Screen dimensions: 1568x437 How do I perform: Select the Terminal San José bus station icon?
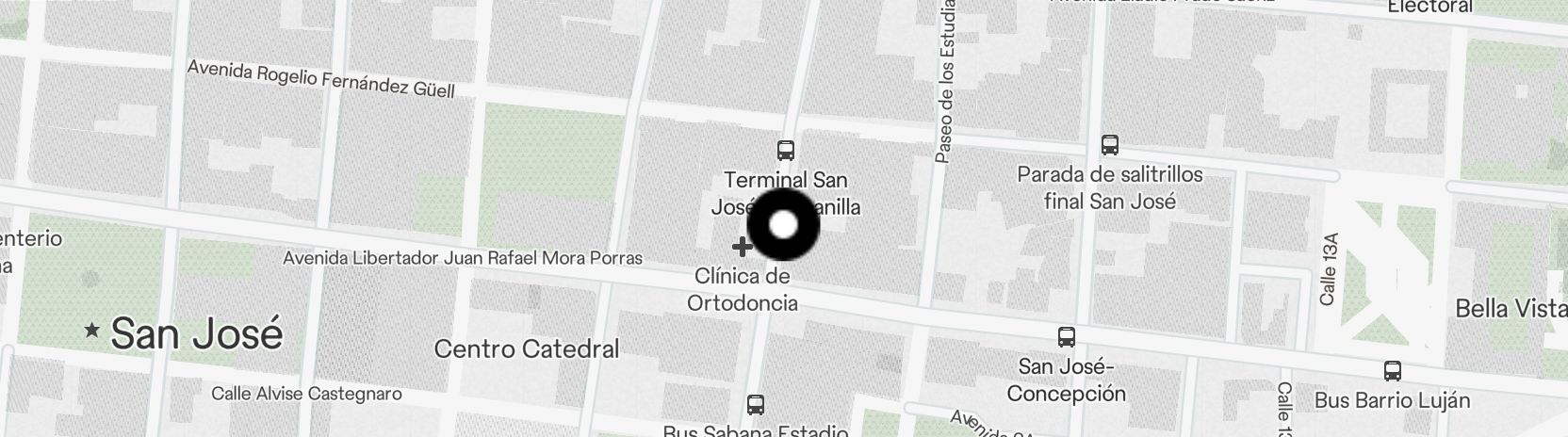[785, 150]
